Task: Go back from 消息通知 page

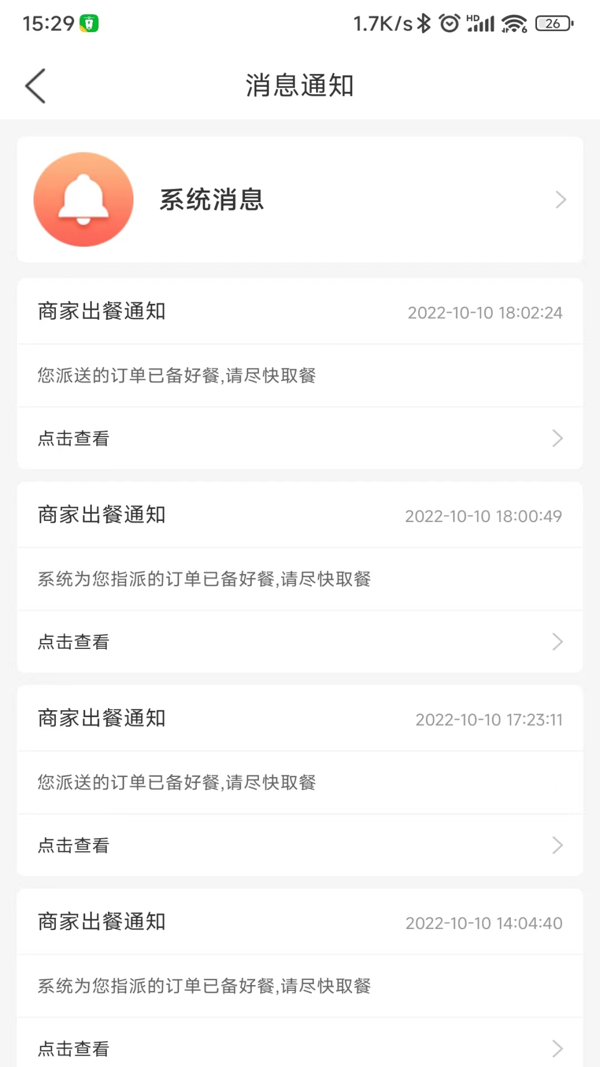Action: (x=36, y=86)
